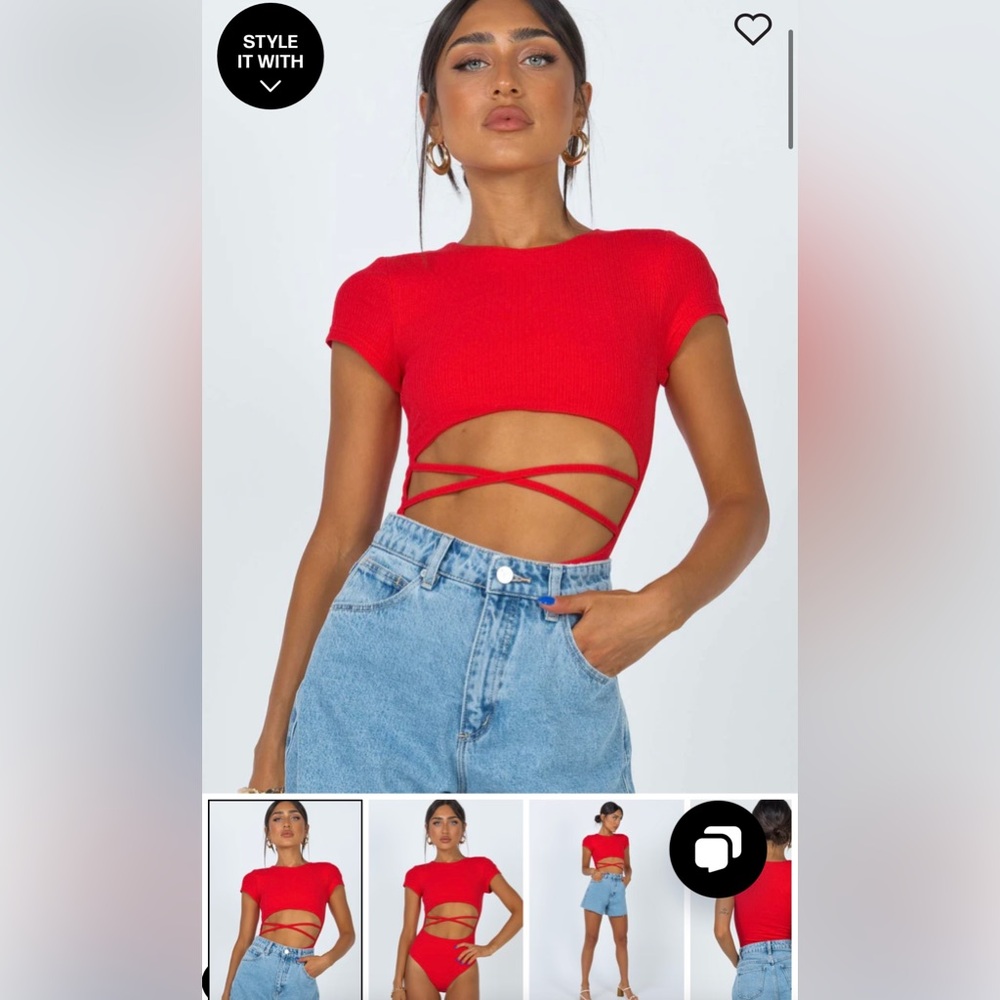View the second thumbnail showing the bodysuit
Viewport: 1000px width, 1000px height.
point(446,898)
